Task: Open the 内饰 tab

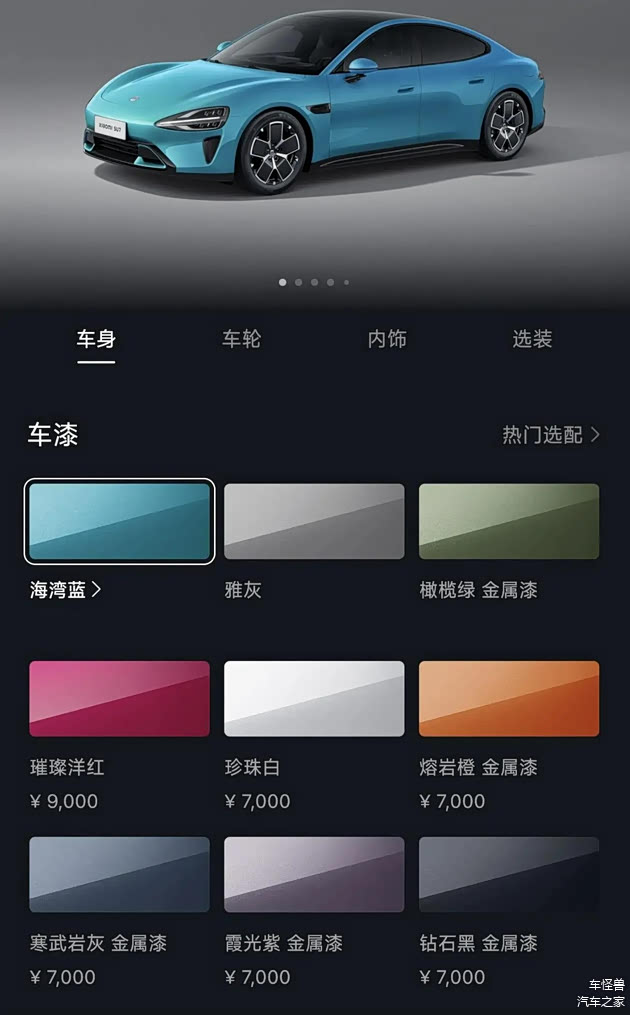Action: (x=387, y=339)
